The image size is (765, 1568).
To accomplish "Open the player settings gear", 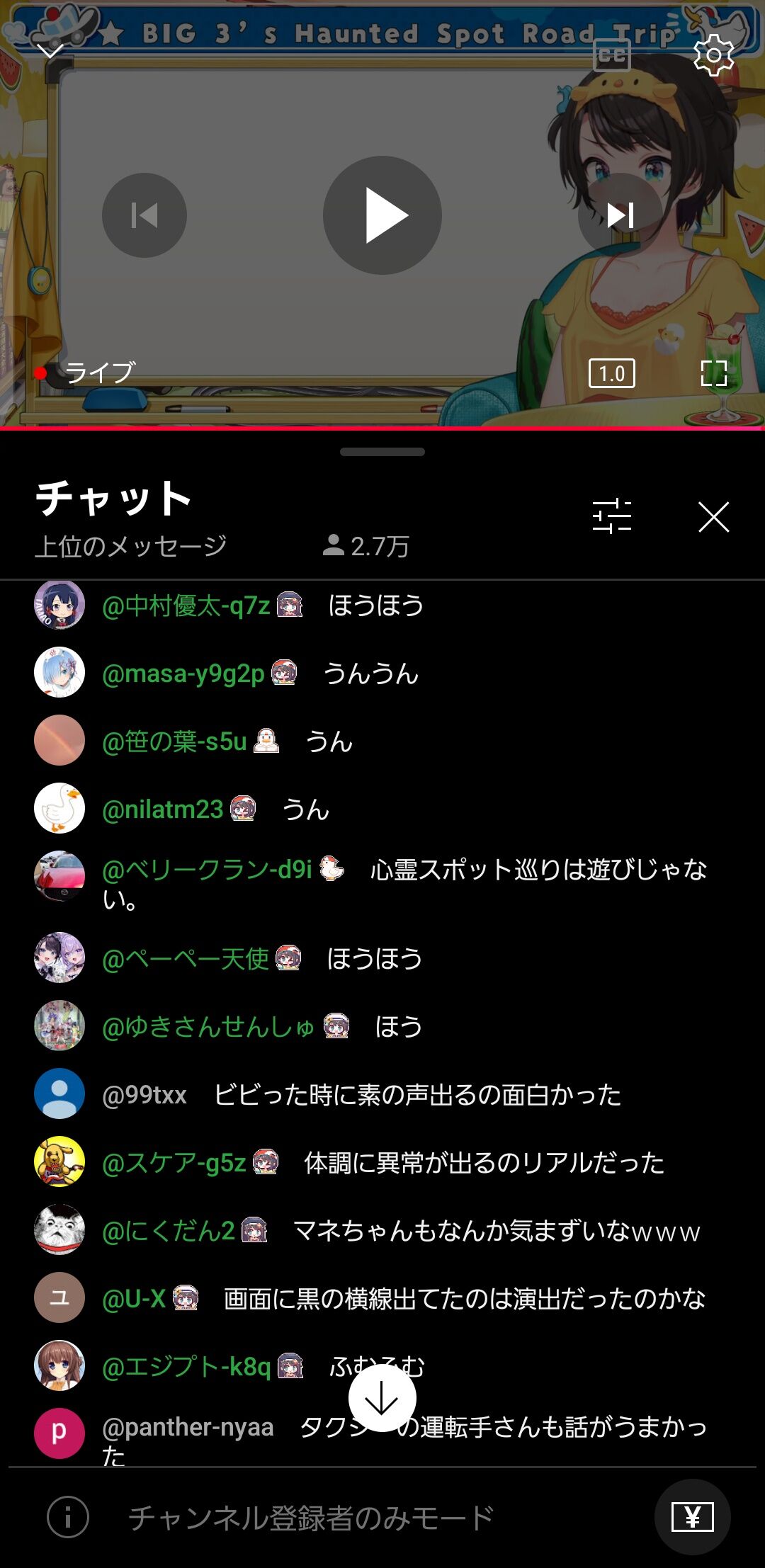I will (713, 55).
